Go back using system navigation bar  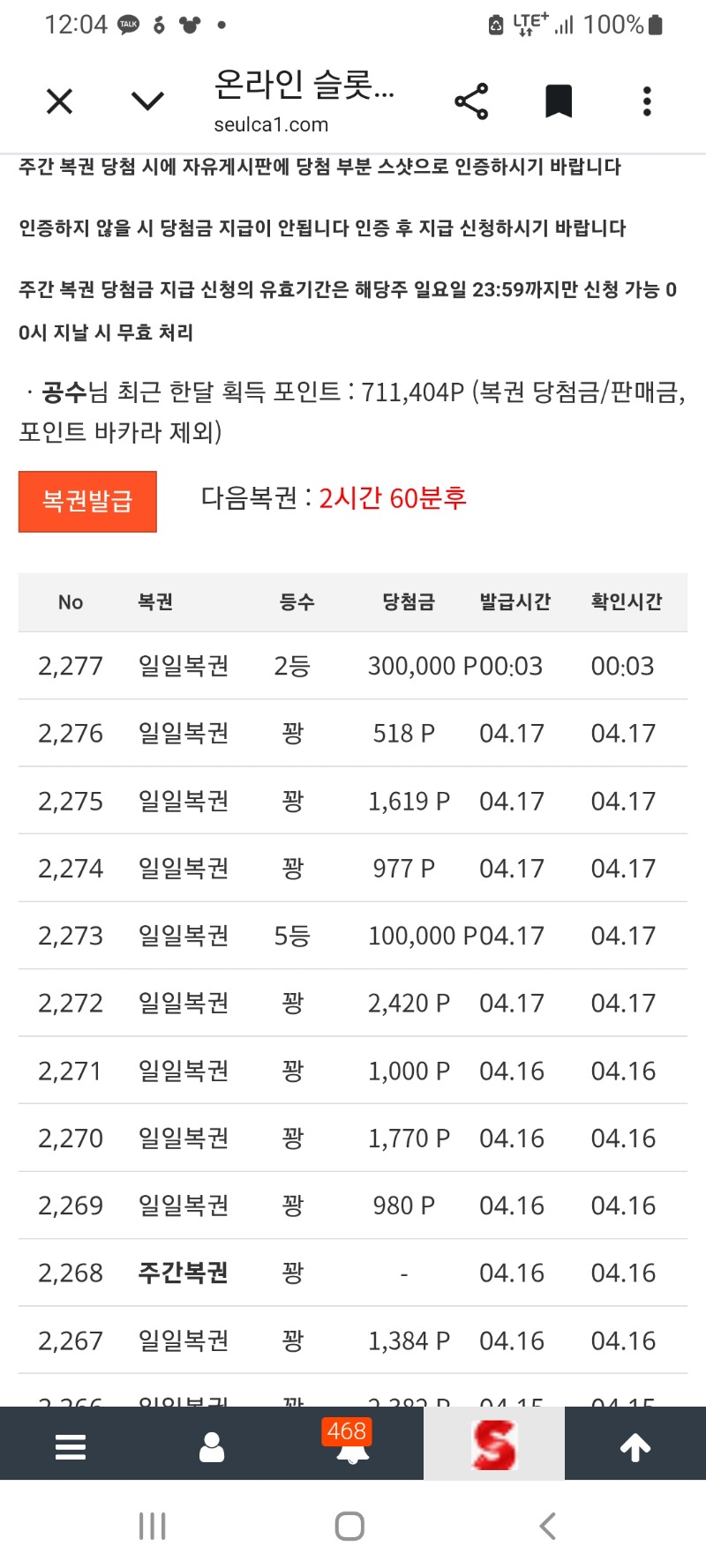(x=548, y=1526)
